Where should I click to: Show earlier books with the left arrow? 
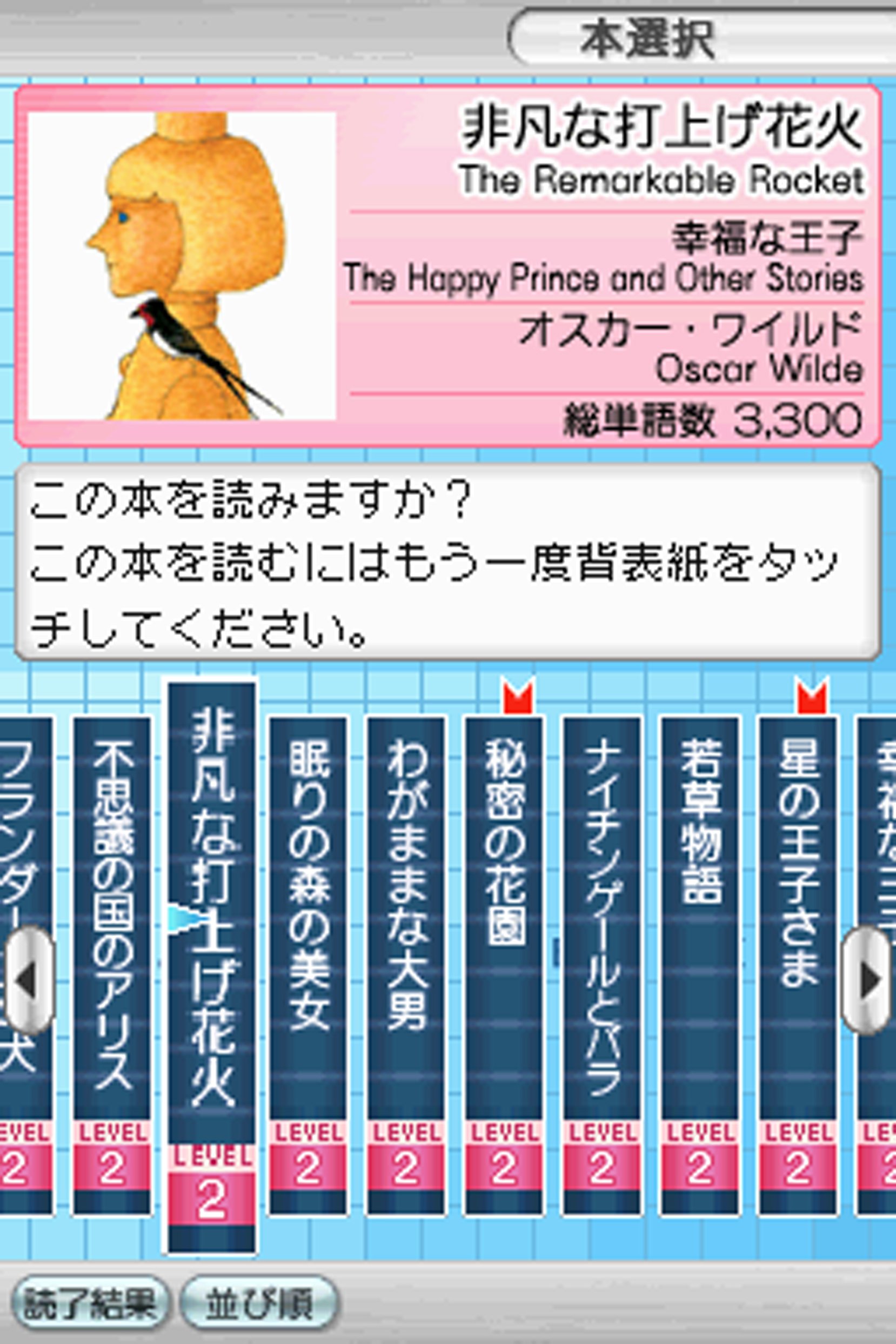click(x=28, y=980)
